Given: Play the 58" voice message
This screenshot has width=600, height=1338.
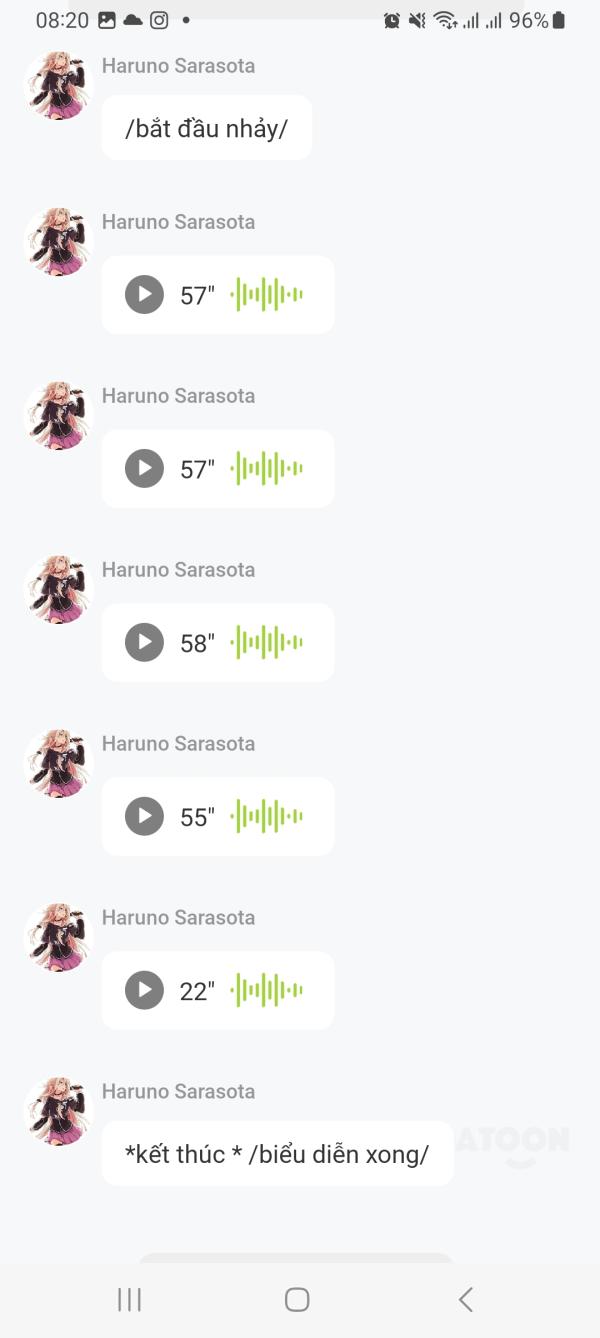Looking at the screenshot, I should tap(144, 642).
